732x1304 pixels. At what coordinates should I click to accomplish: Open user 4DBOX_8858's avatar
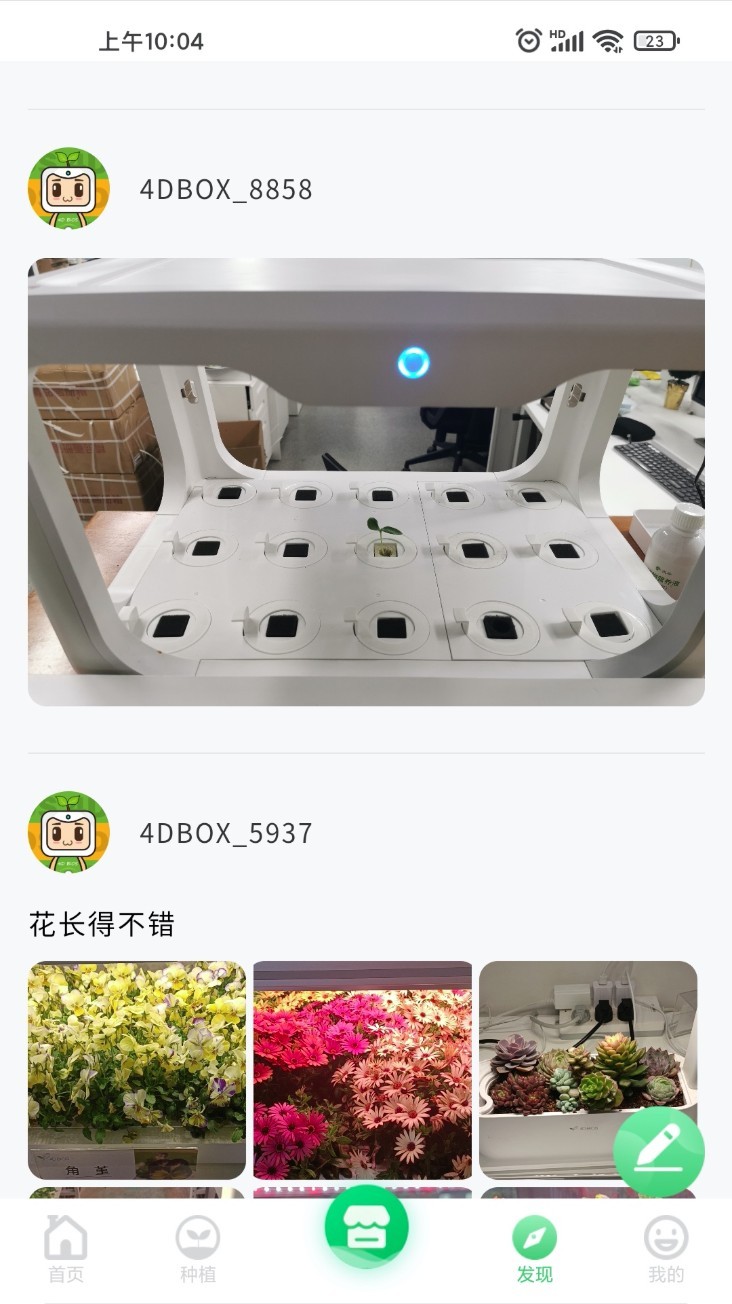pyautogui.click(x=66, y=189)
